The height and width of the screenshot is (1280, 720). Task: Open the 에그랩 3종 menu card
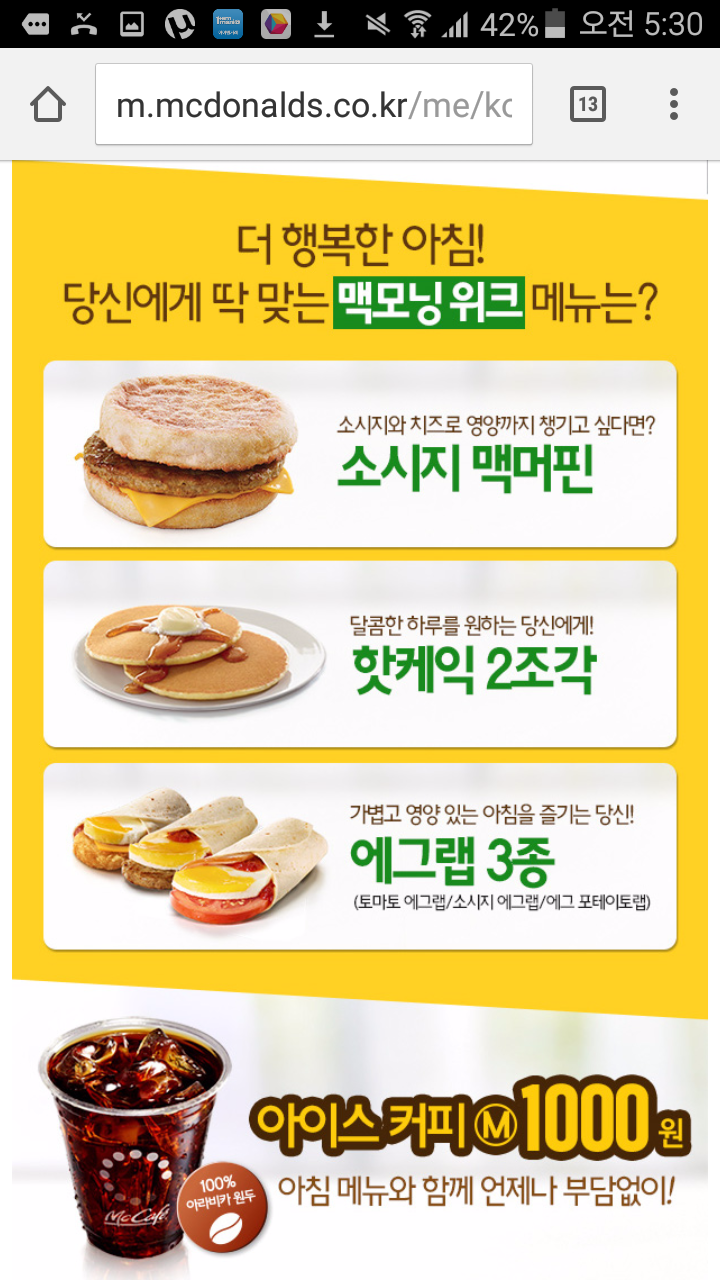point(360,856)
